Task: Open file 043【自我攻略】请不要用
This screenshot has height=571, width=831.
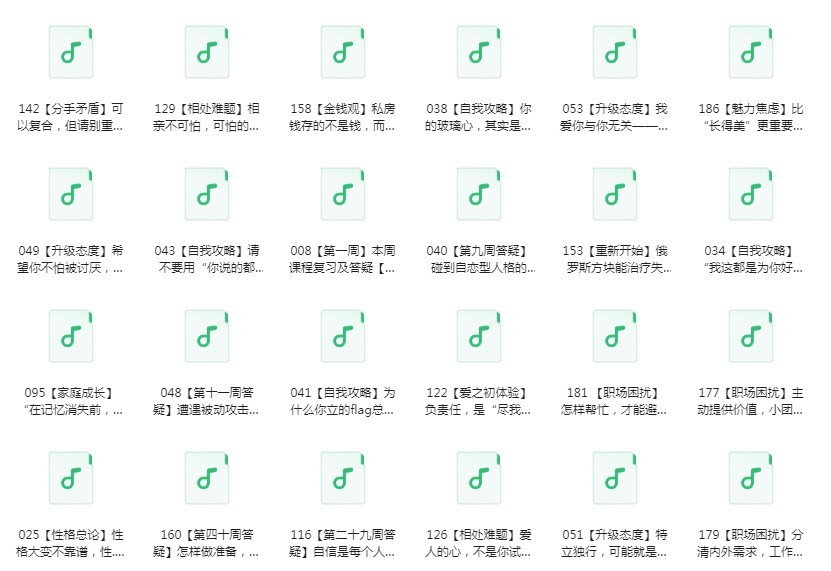Action: click(207, 194)
